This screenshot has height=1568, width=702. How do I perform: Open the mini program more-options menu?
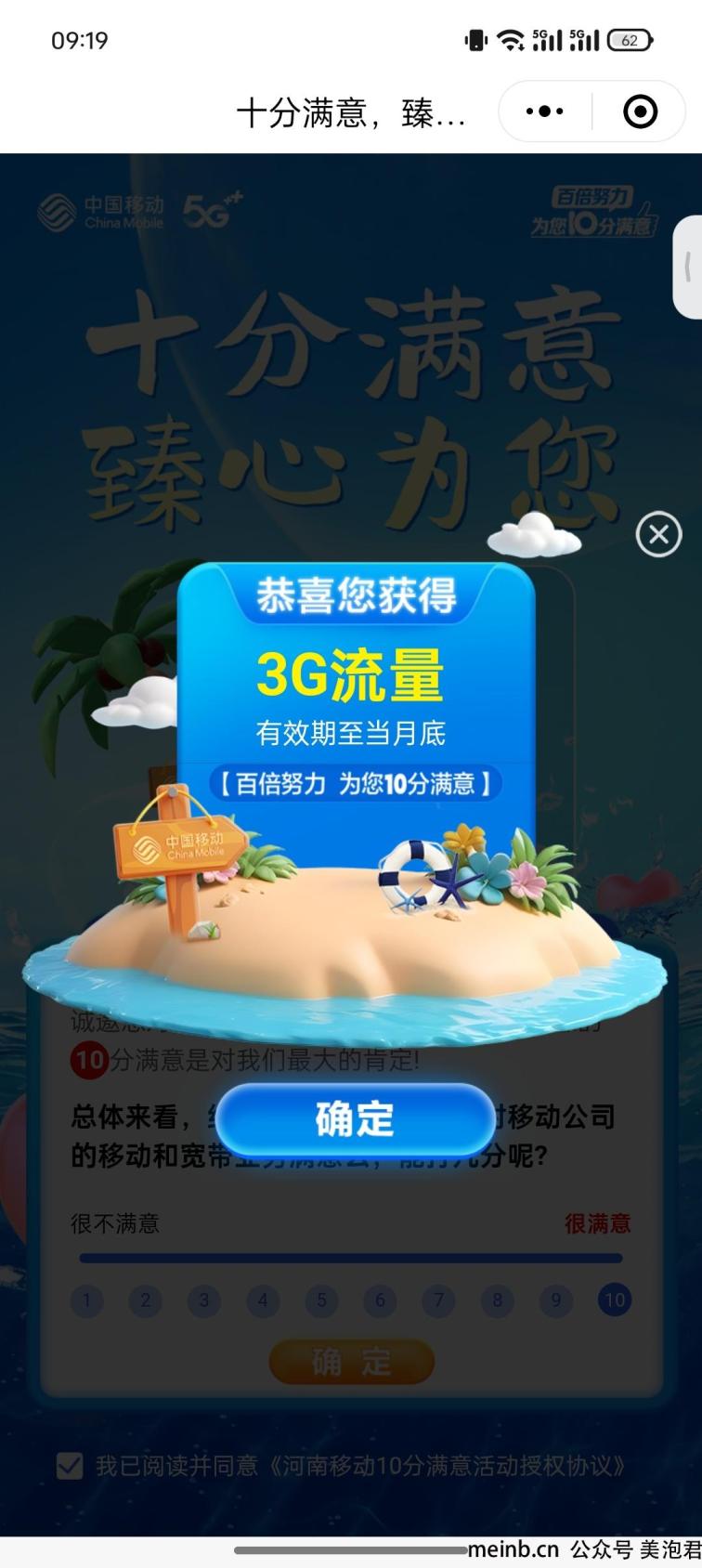coord(544,111)
